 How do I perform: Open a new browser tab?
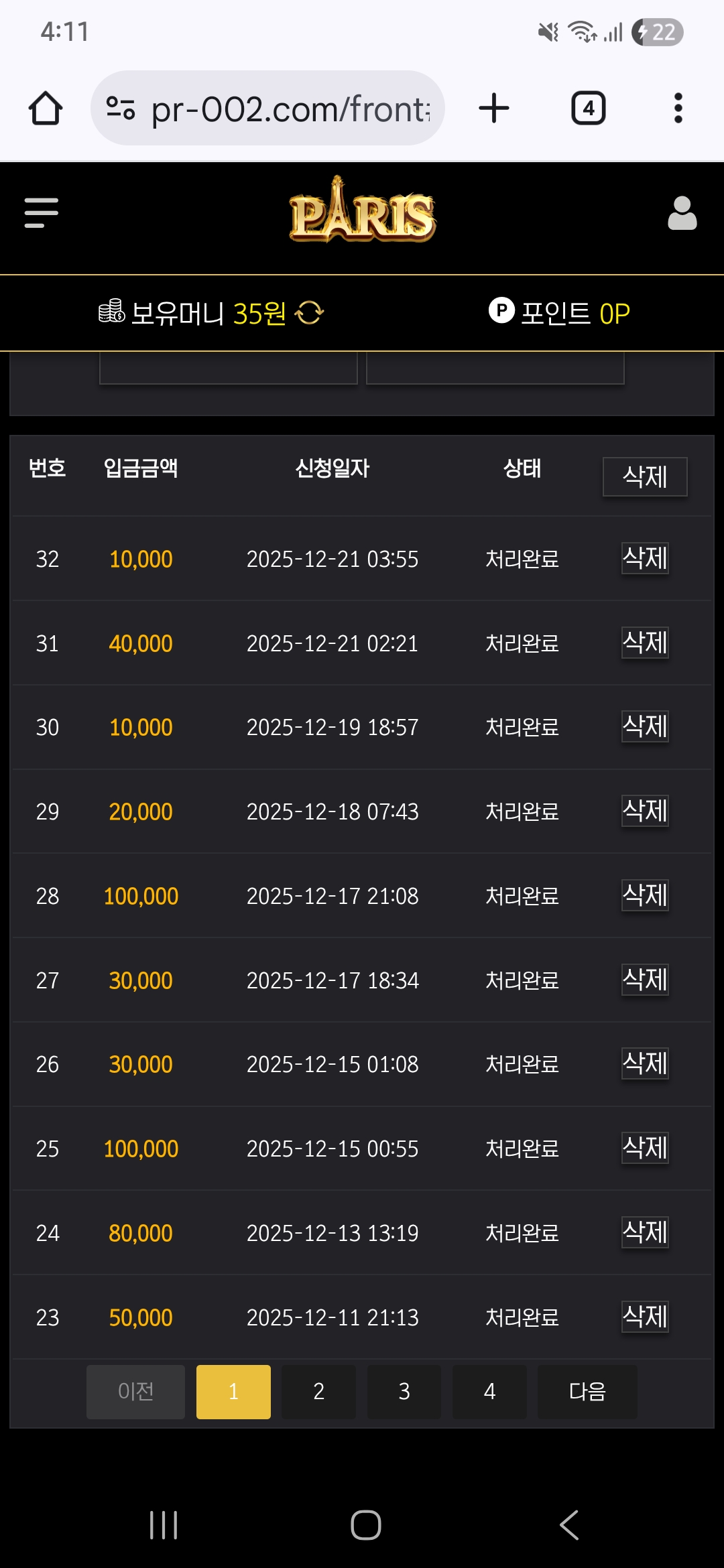point(494,109)
